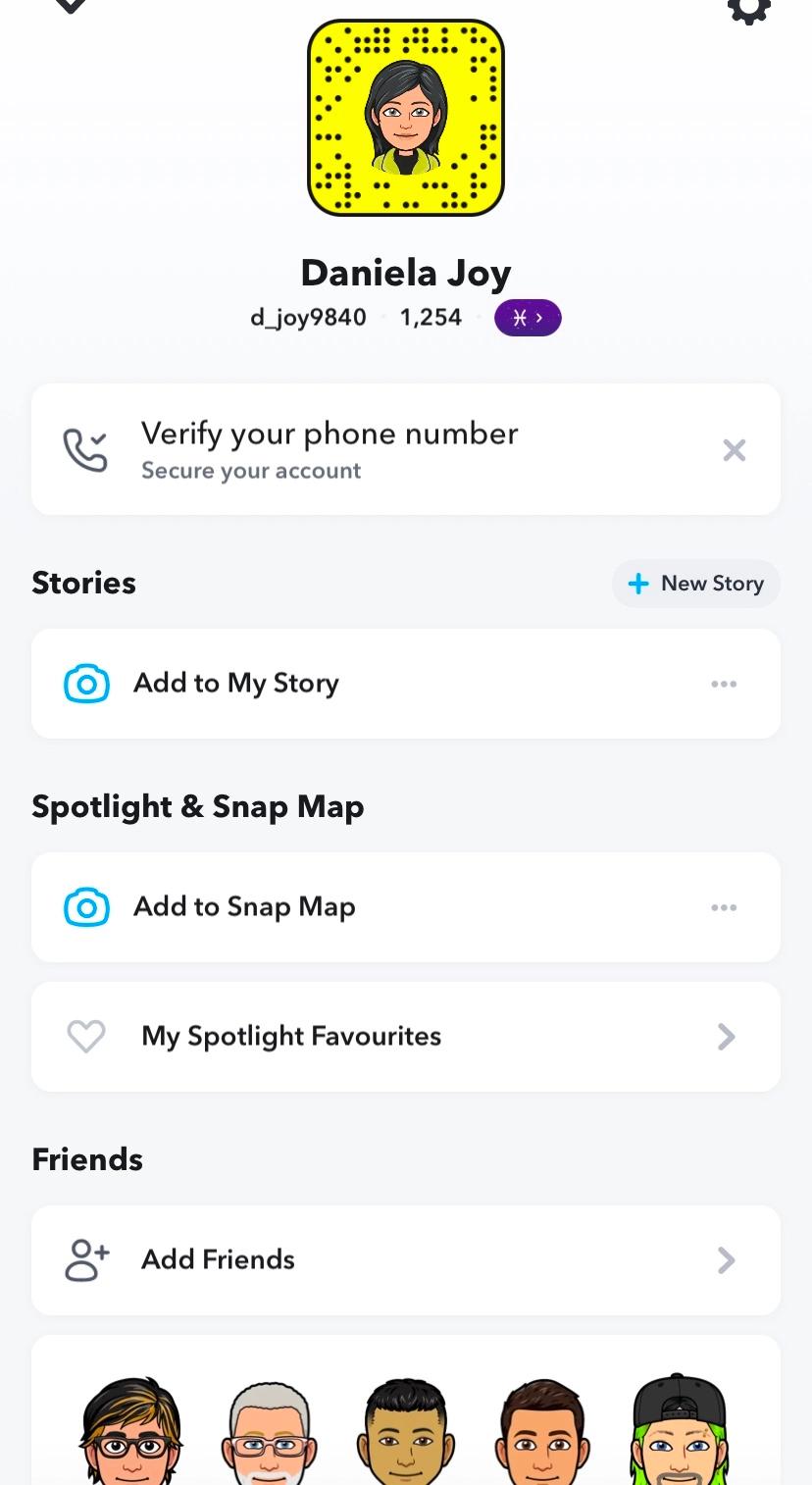The width and height of the screenshot is (812, 1485).
Task: Open Daniela Joy's Snapcode
Action: [x=406, y=118]
